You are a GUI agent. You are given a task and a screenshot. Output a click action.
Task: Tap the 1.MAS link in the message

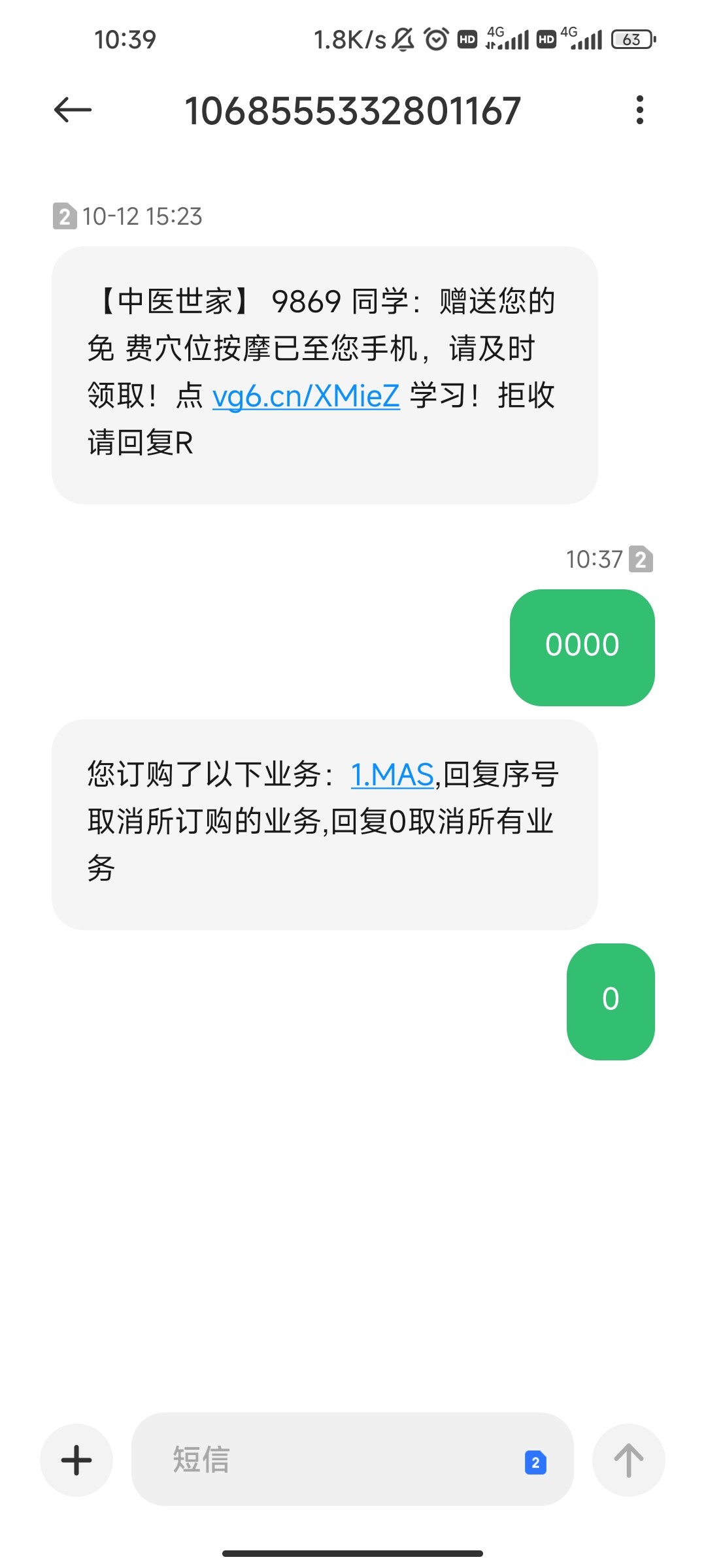click(x=392, y=775)
